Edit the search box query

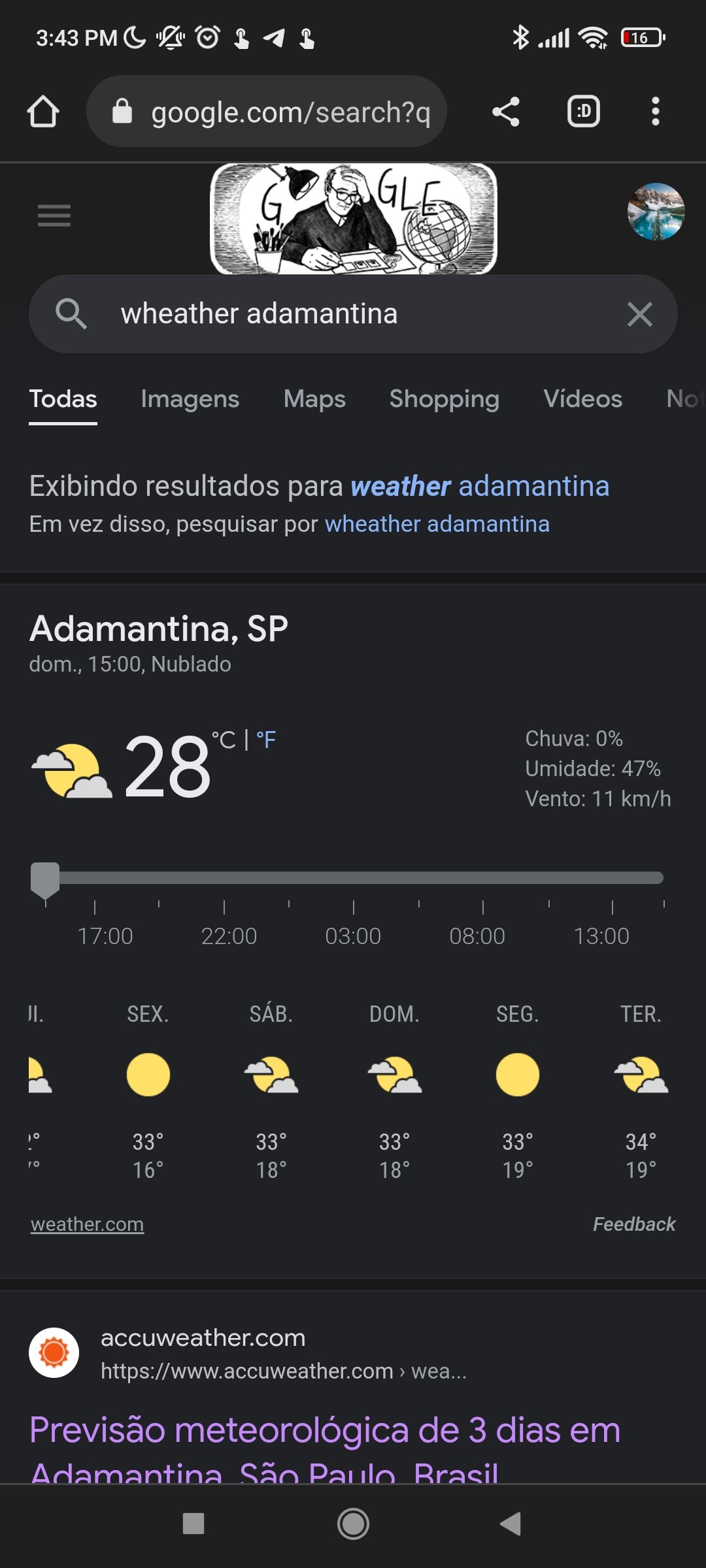pos(353,314)
